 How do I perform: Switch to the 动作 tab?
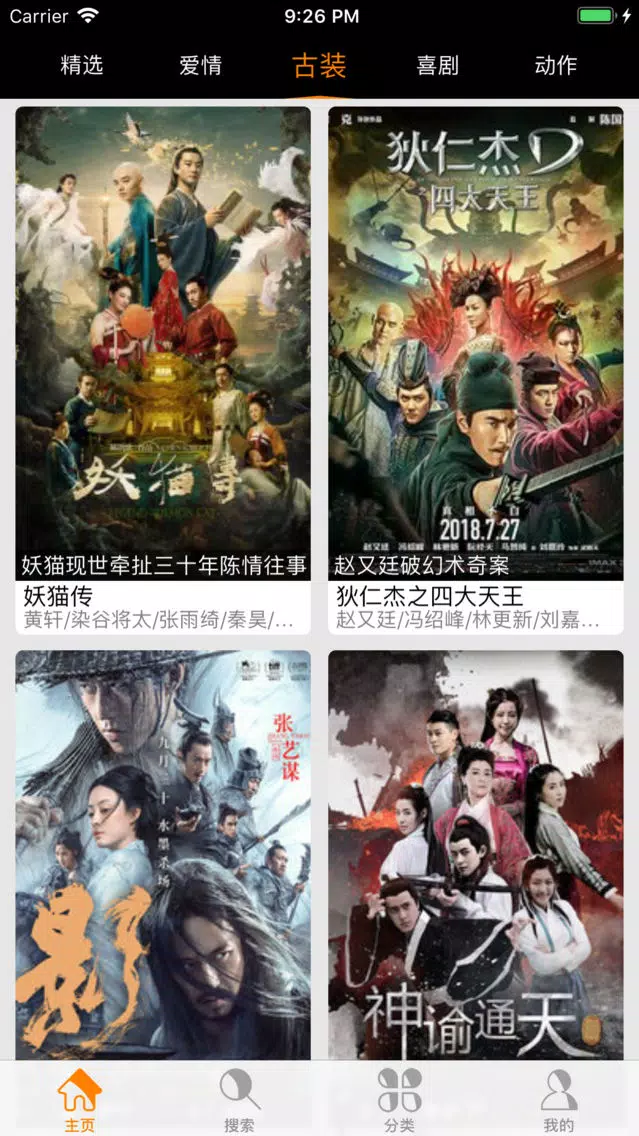coord(556,65)
